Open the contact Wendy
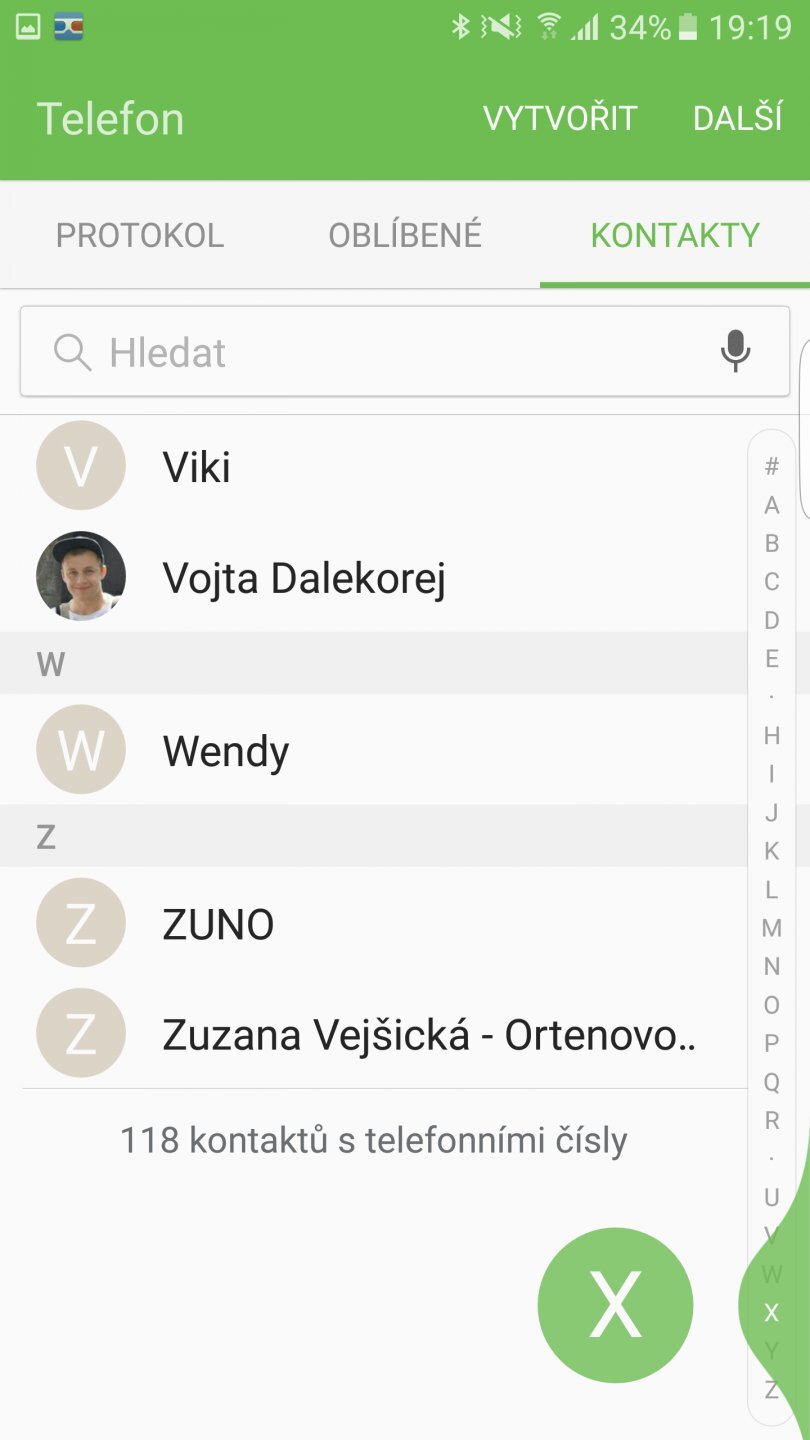The height and width of the screenshot is (1440, 810). [x=226, y=751]
